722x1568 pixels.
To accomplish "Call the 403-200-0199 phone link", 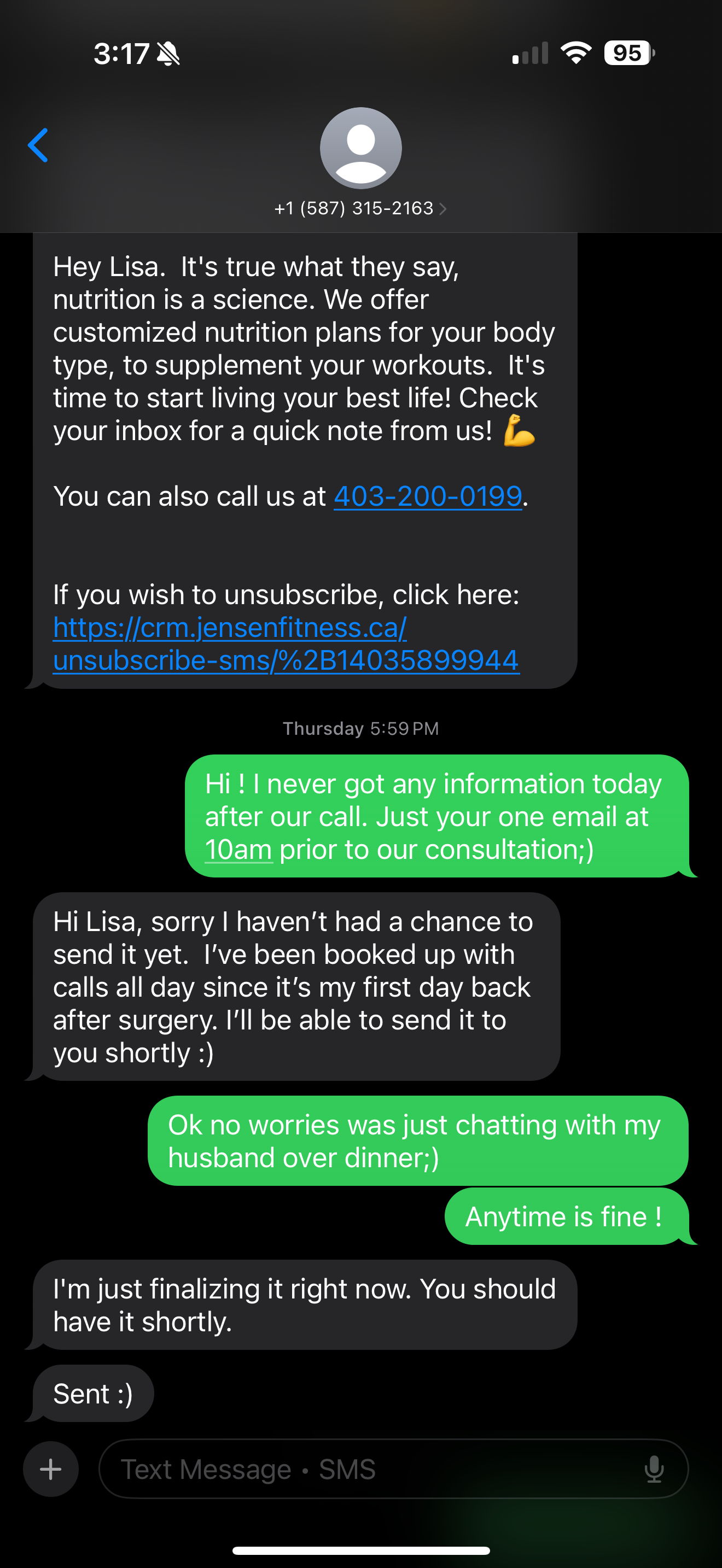I will (x=427, y=496).
